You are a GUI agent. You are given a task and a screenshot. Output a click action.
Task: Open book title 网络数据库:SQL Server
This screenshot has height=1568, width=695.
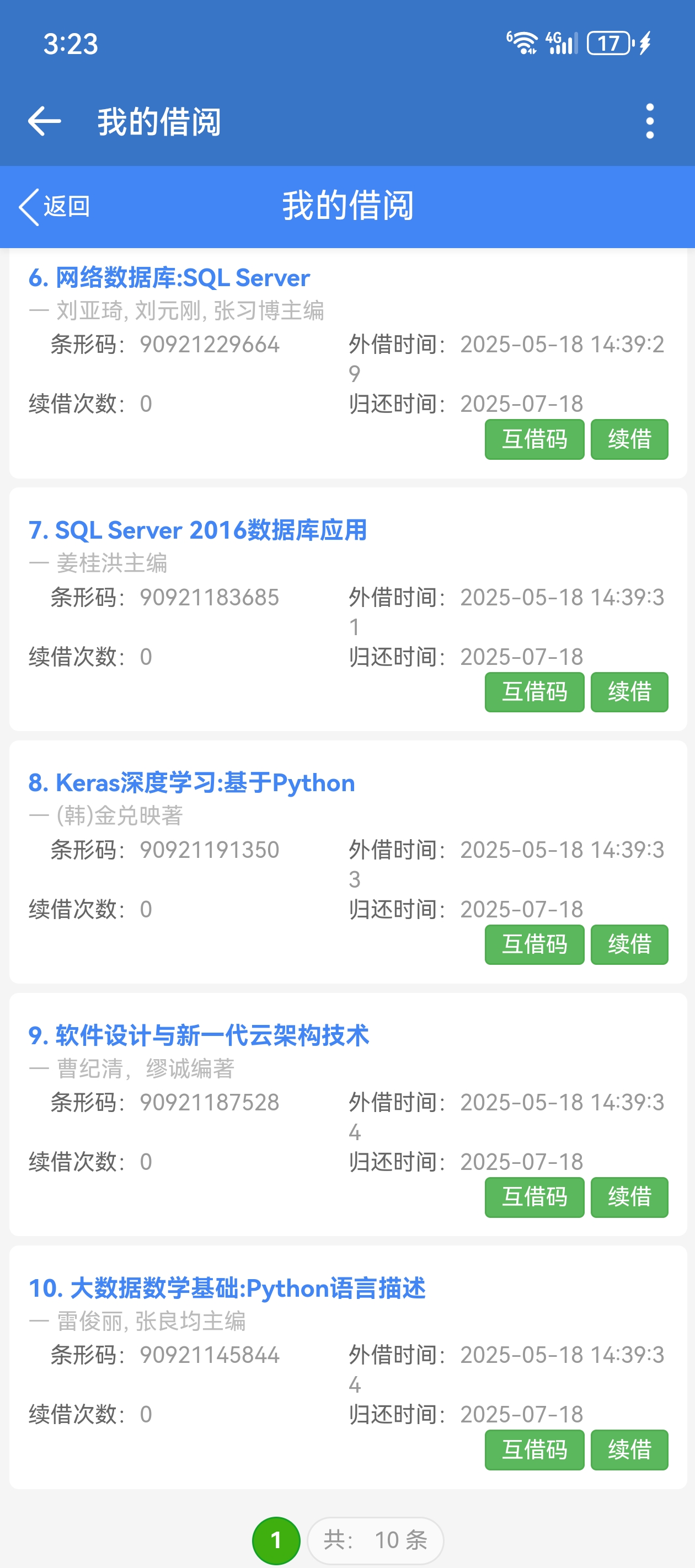(x=169, y=277)
